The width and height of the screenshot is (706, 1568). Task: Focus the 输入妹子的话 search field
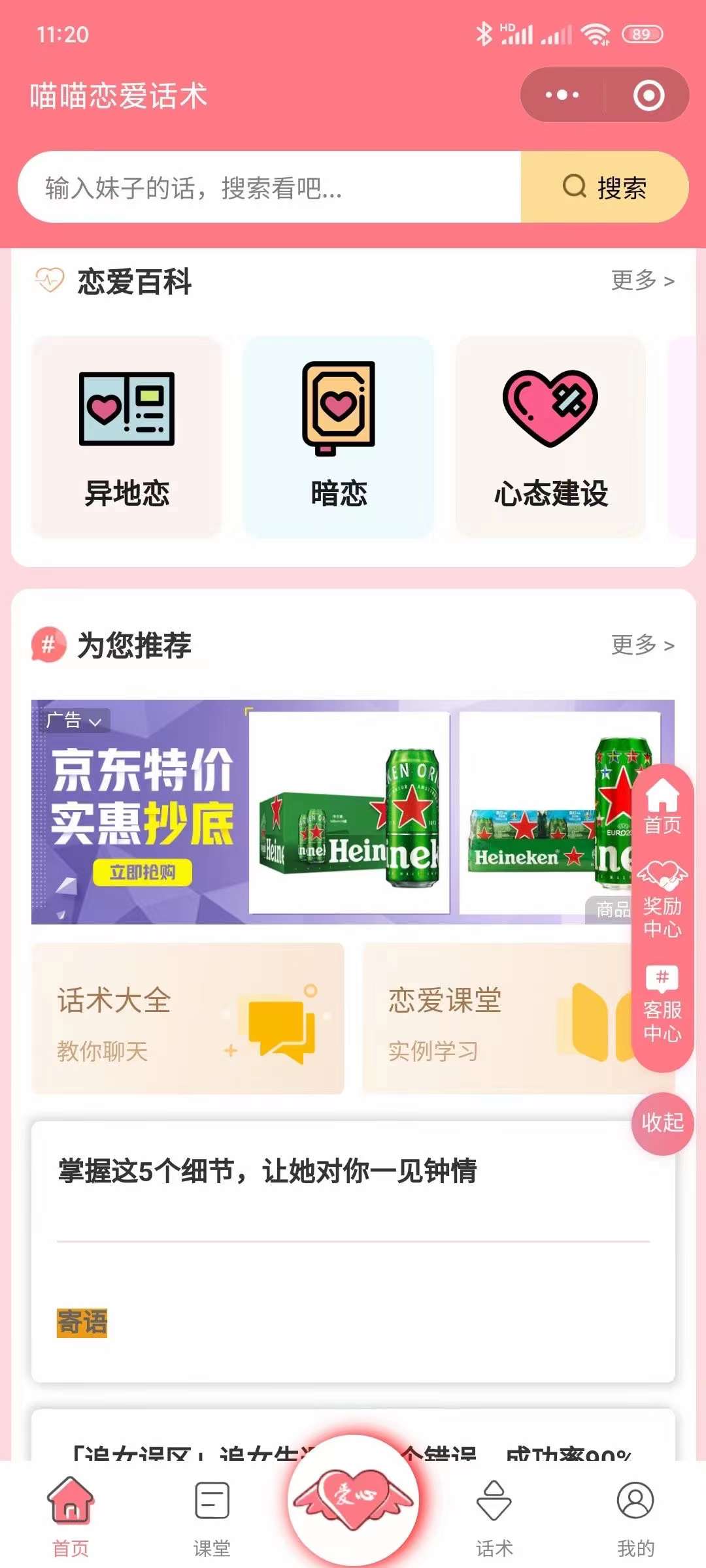(268, 188)
